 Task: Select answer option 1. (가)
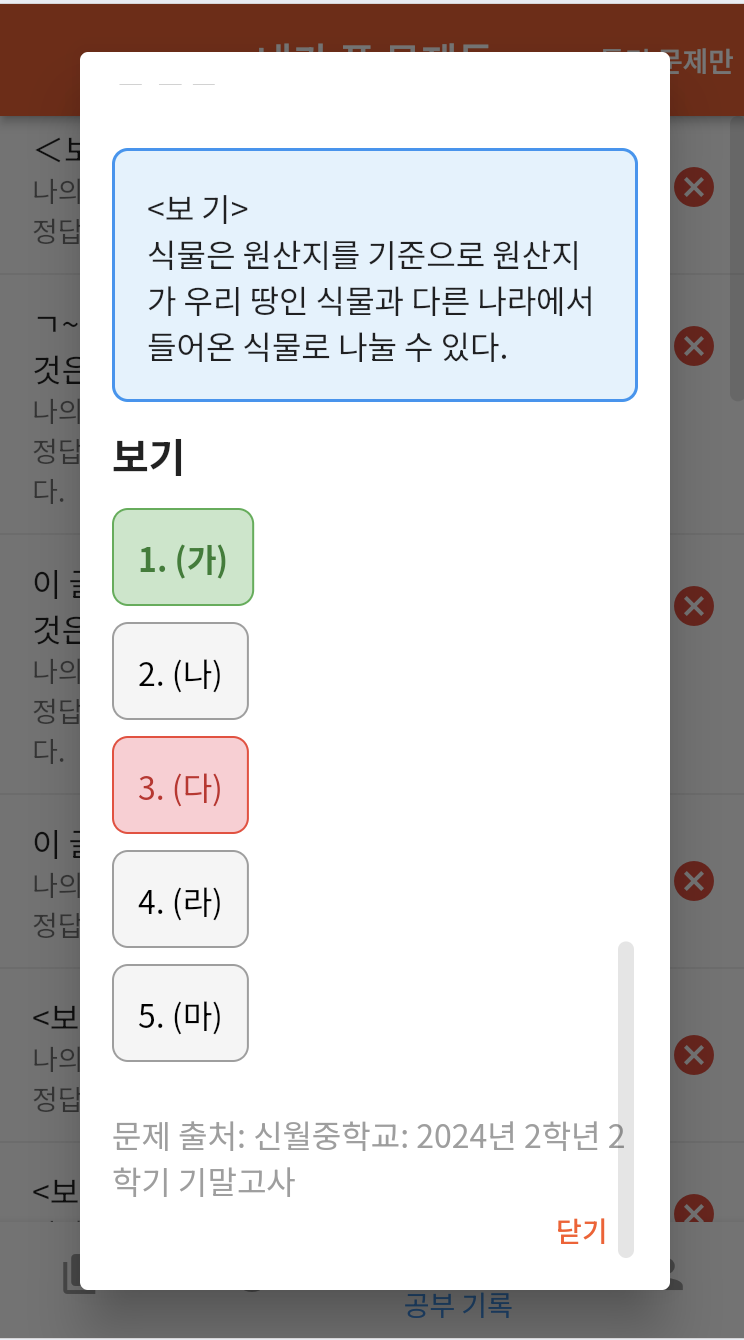point(183,557)
